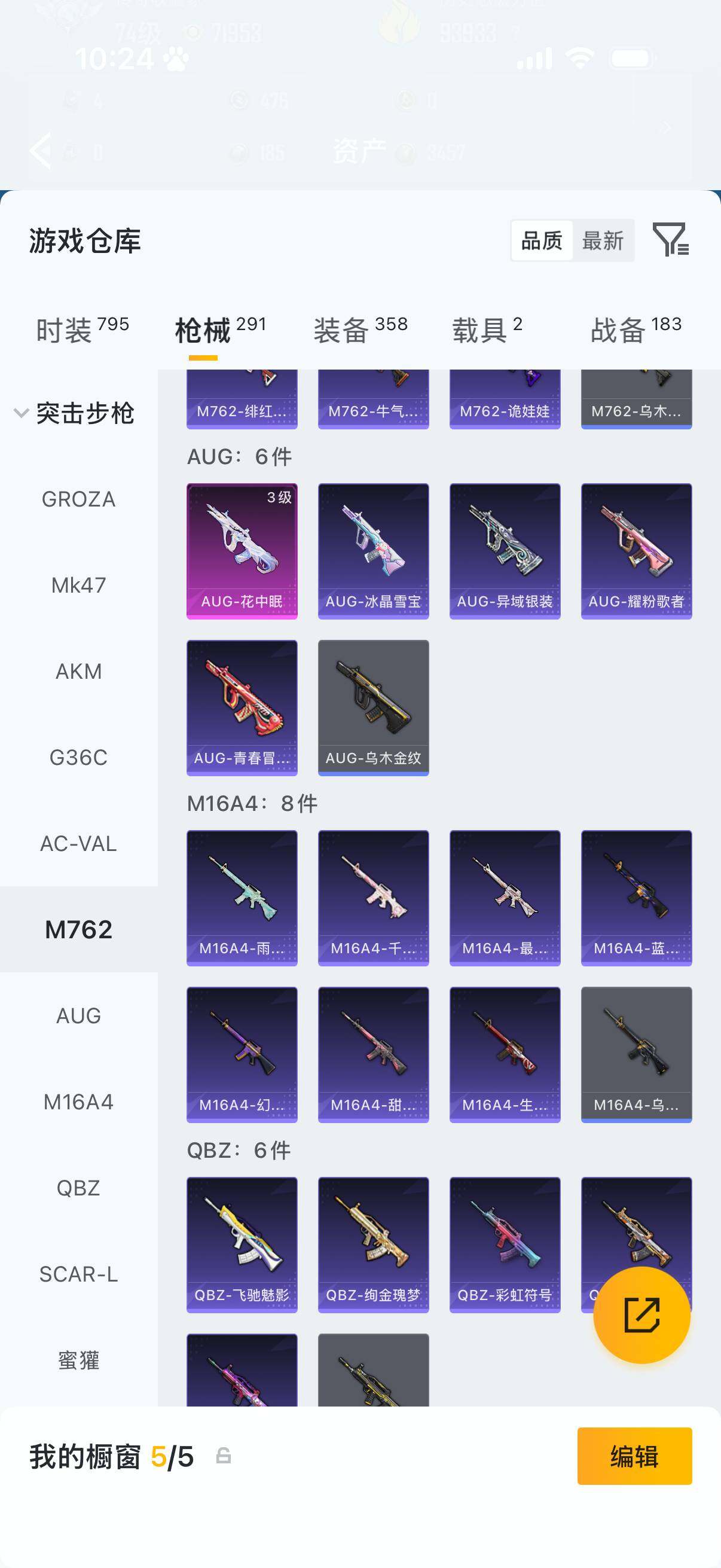This screenshot has width=721, height=1568.
Task: Sort the warehouse by 最新
Action: tap(603, 241)
